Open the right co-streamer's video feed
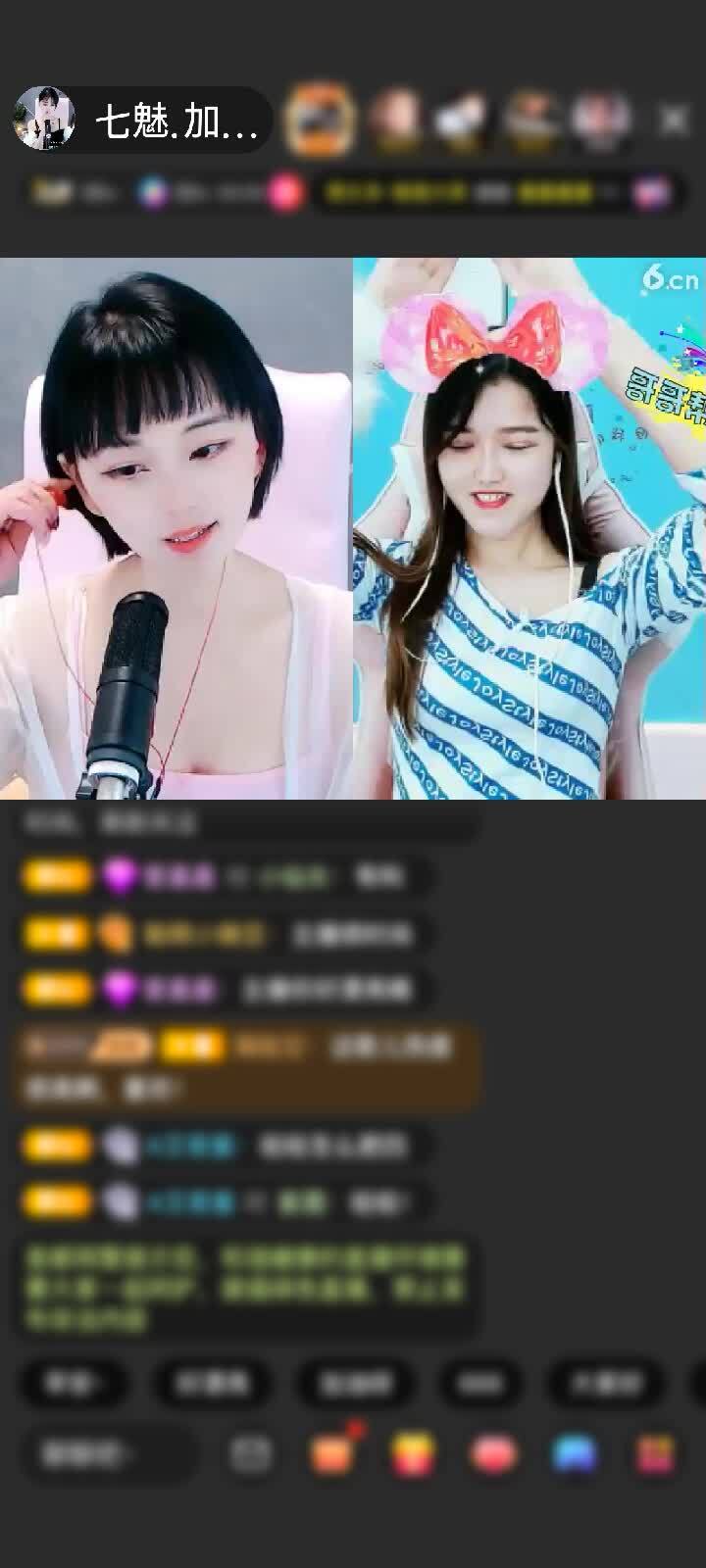The image size is (706, 1568). (529, 529)
